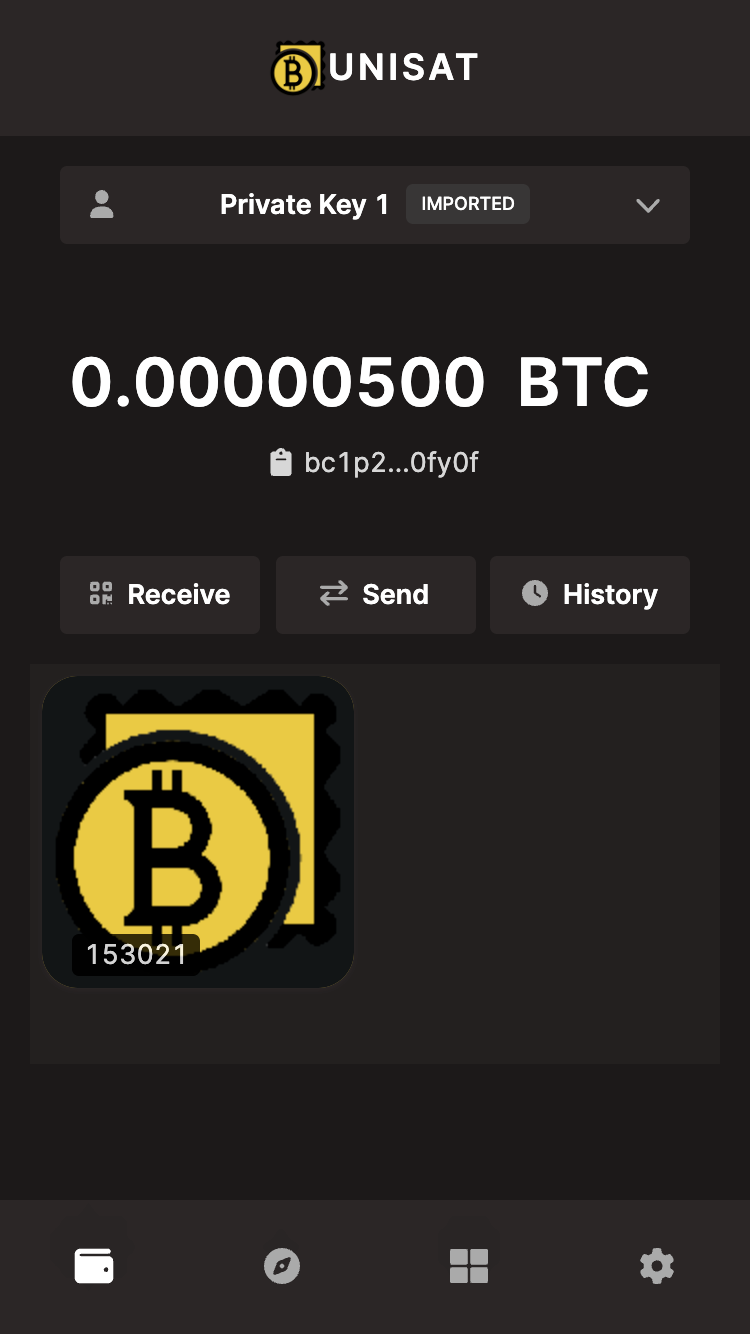The image size is (750, 1334).
Task: Copy the bc1p2...0fy0f wallet address
Action: pyautogui.click(x=375, y=463)
